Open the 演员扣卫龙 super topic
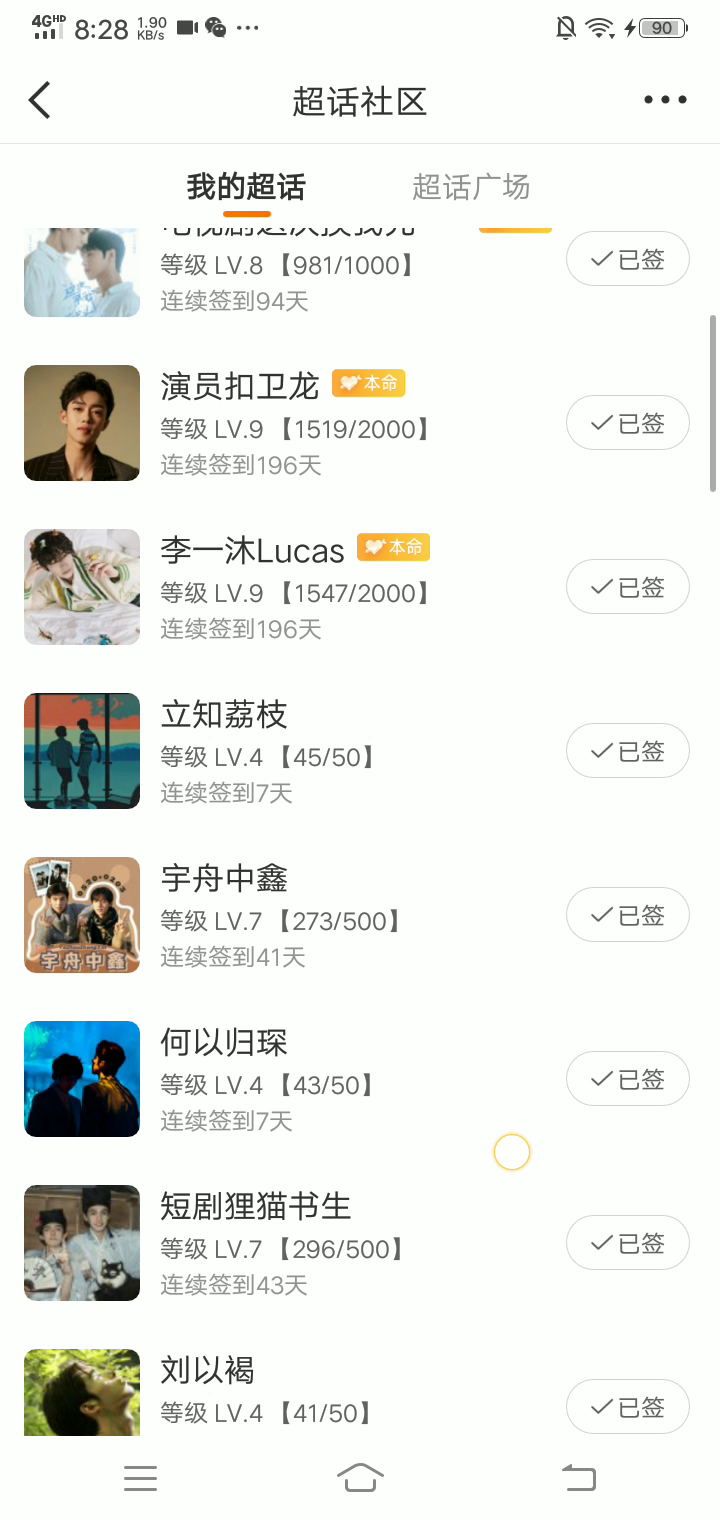 click(x=240, y=386)
